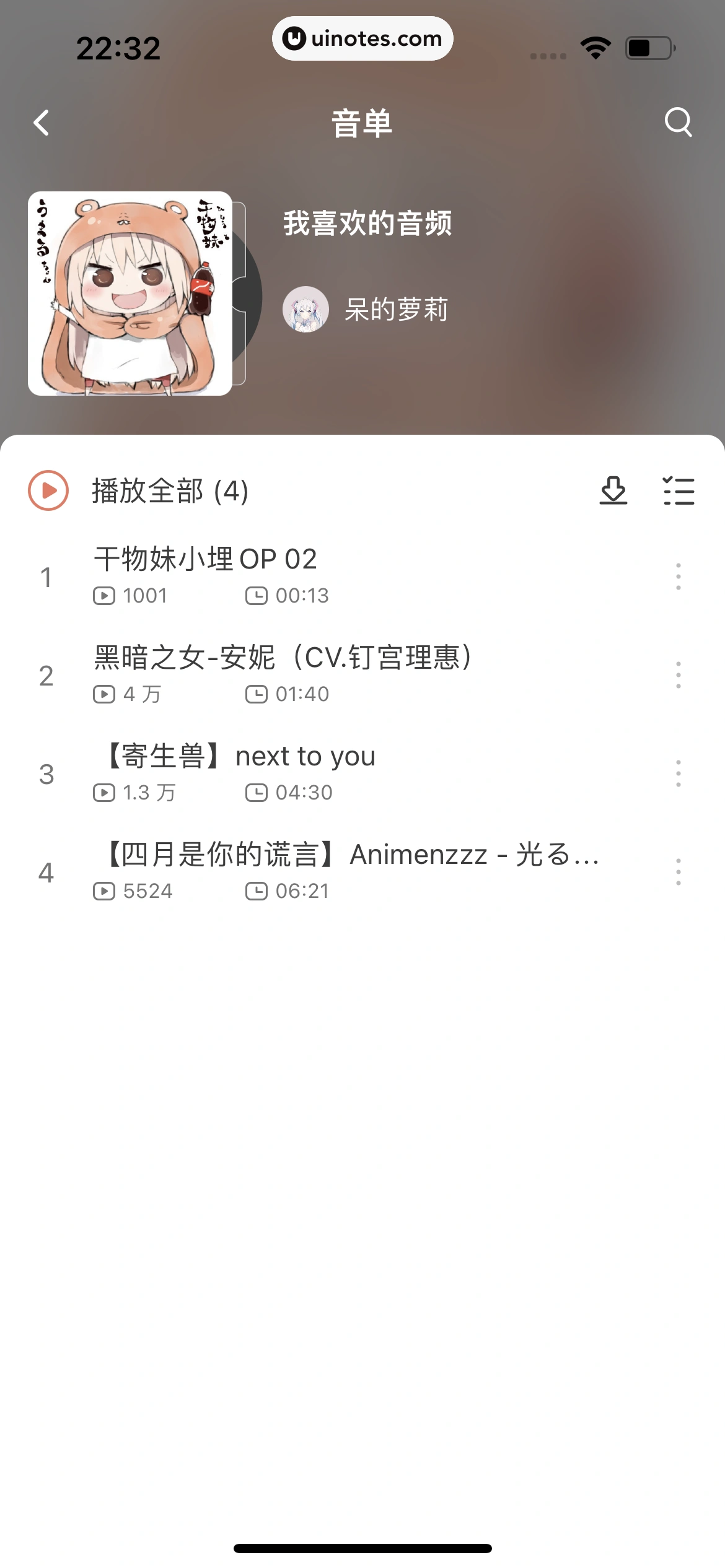Open more options for 【寄生兽】next to you
Screen dimensions: 725x1568
point(679,773)
